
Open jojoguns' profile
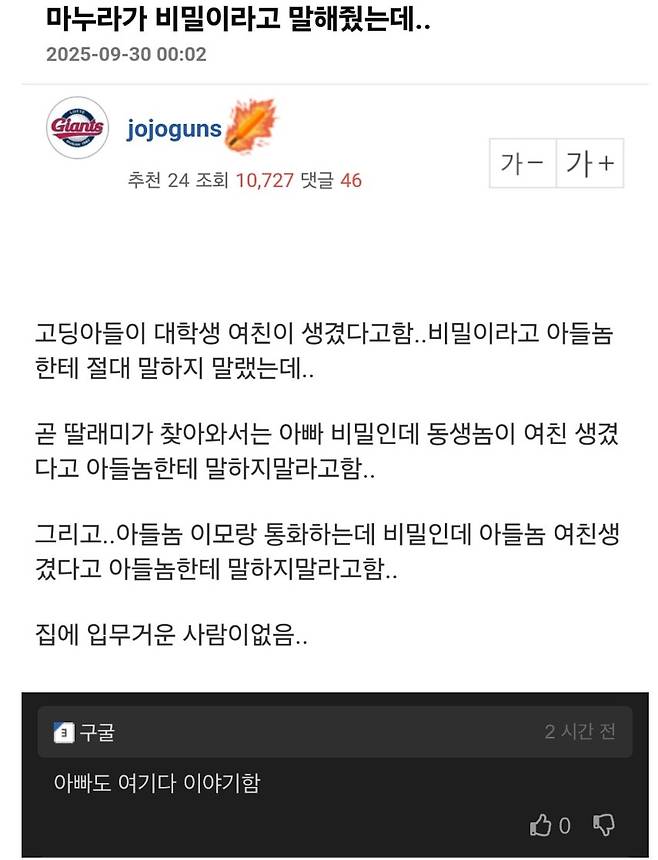[174, 129]
